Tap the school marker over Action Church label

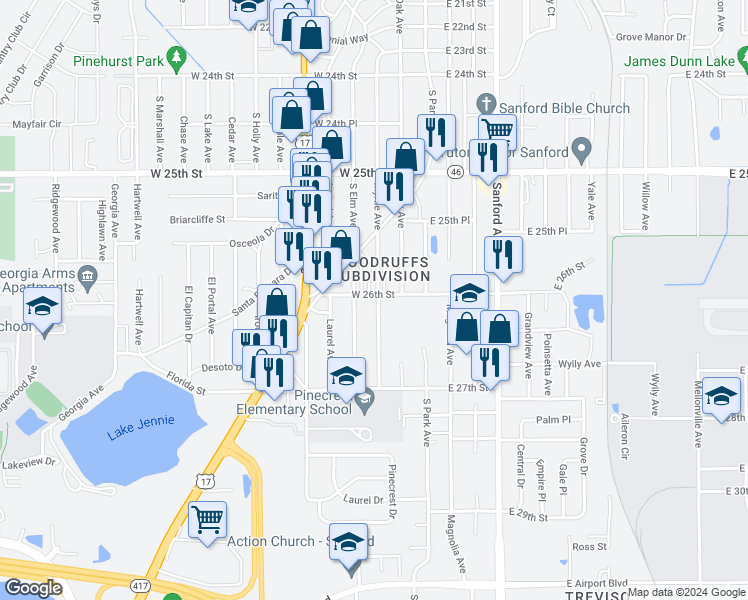click(x=348, y=543)
